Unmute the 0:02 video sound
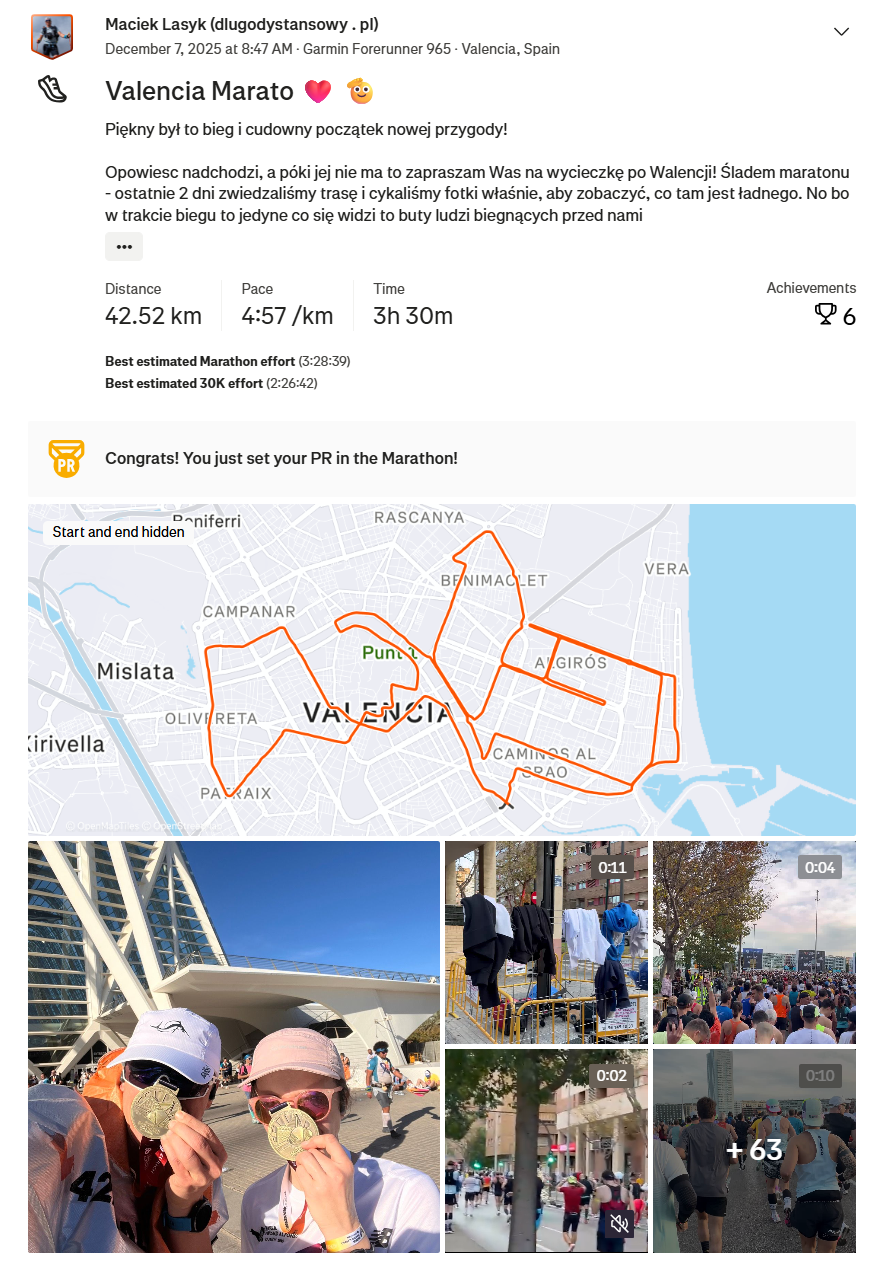876x1273 pixels. pos(619,1225)
